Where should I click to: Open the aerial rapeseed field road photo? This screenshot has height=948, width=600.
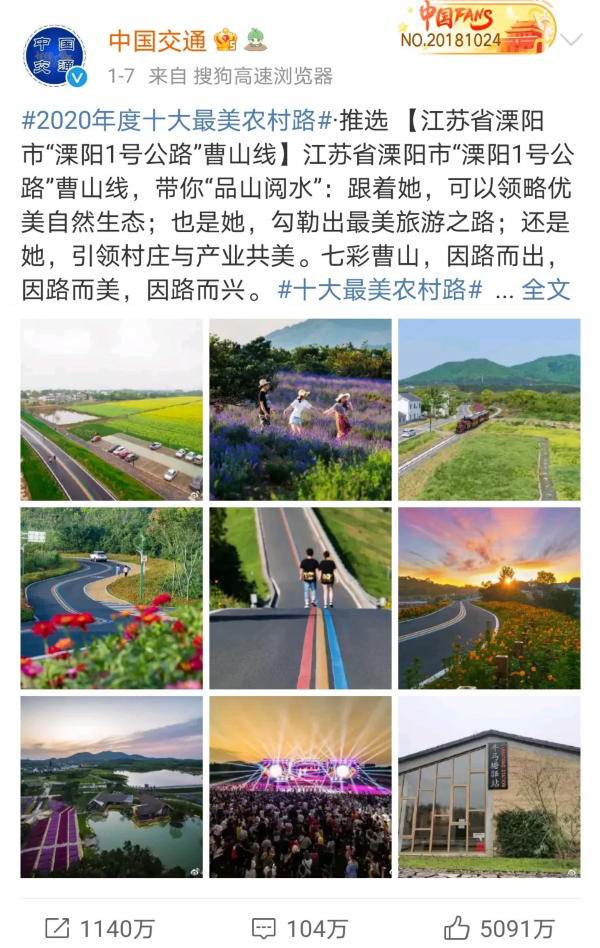tap(111, 409)
